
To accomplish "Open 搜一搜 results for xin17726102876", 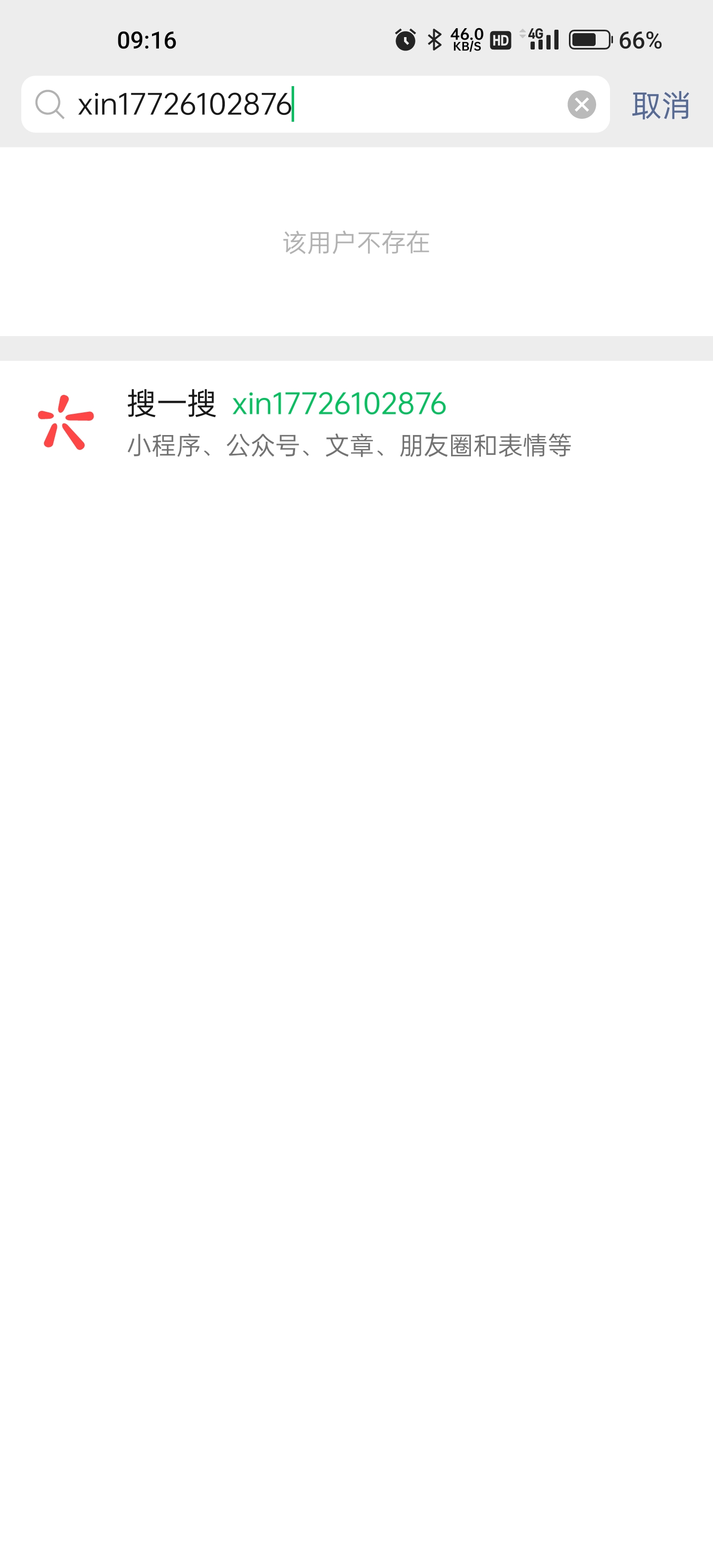I will pos(347,423).
